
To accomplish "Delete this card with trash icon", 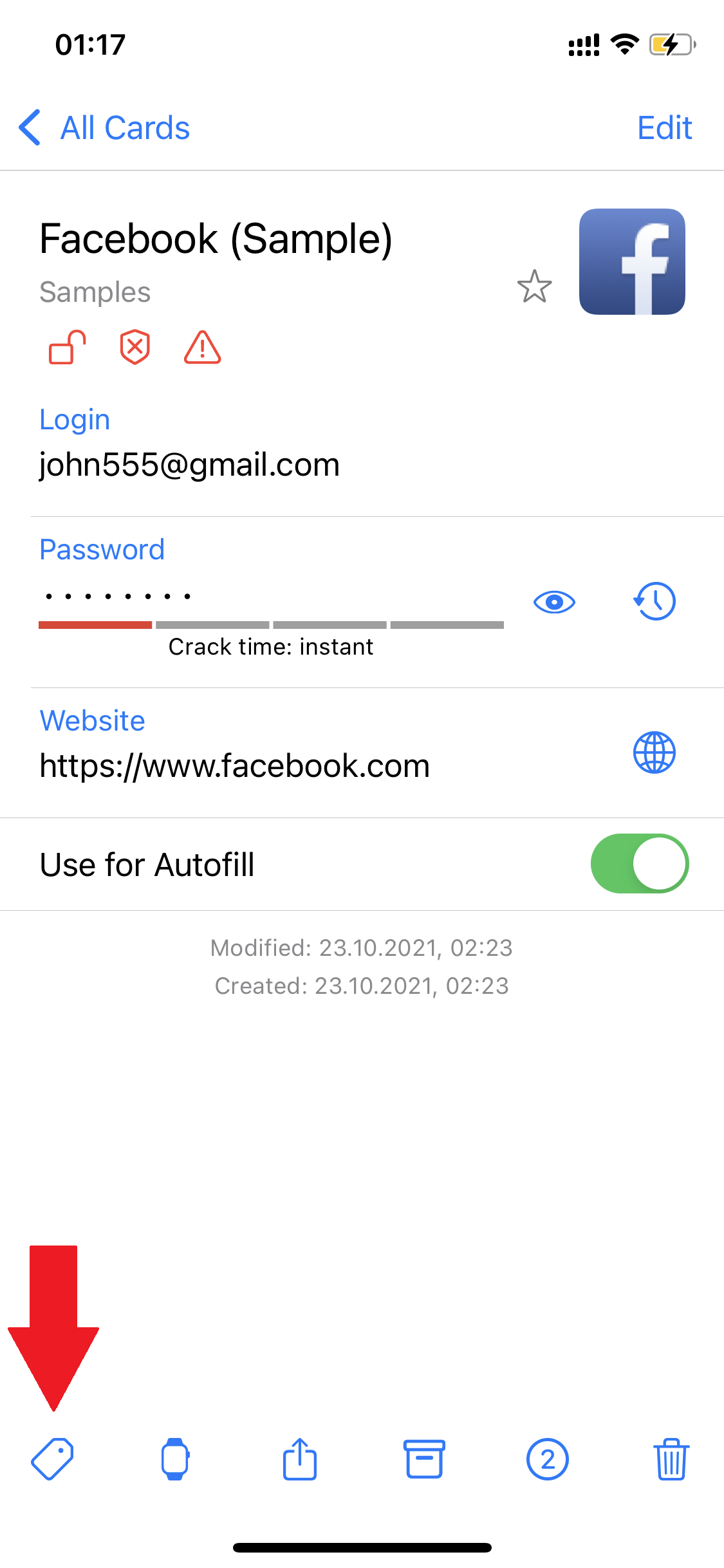I will click(x=671, y=1459).
